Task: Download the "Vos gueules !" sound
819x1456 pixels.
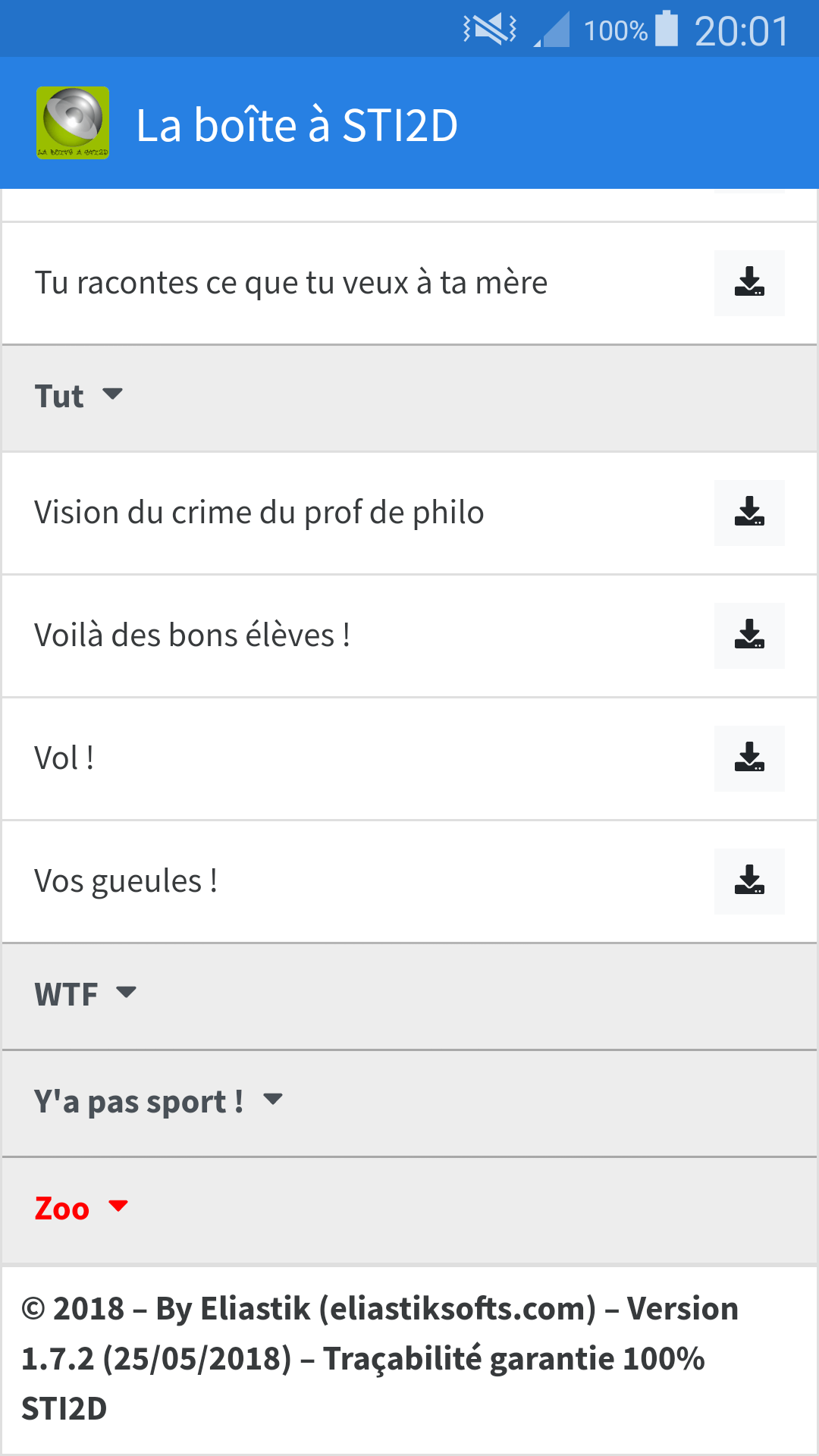Action: pos(749,882)
